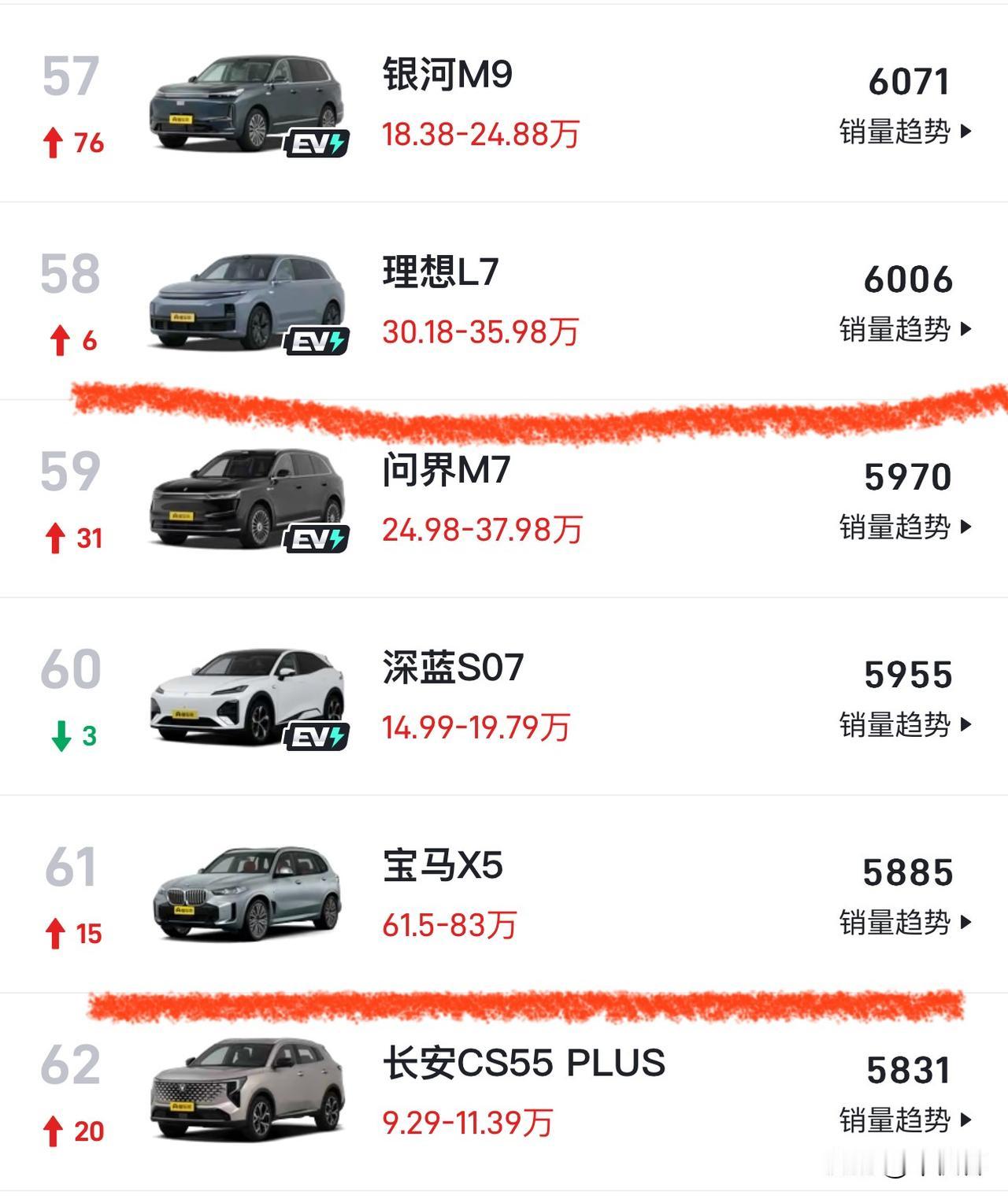Click the up arrow beside 宝马X5
This screenshot has width=1008, height=1199.
[x=54, y=932]
